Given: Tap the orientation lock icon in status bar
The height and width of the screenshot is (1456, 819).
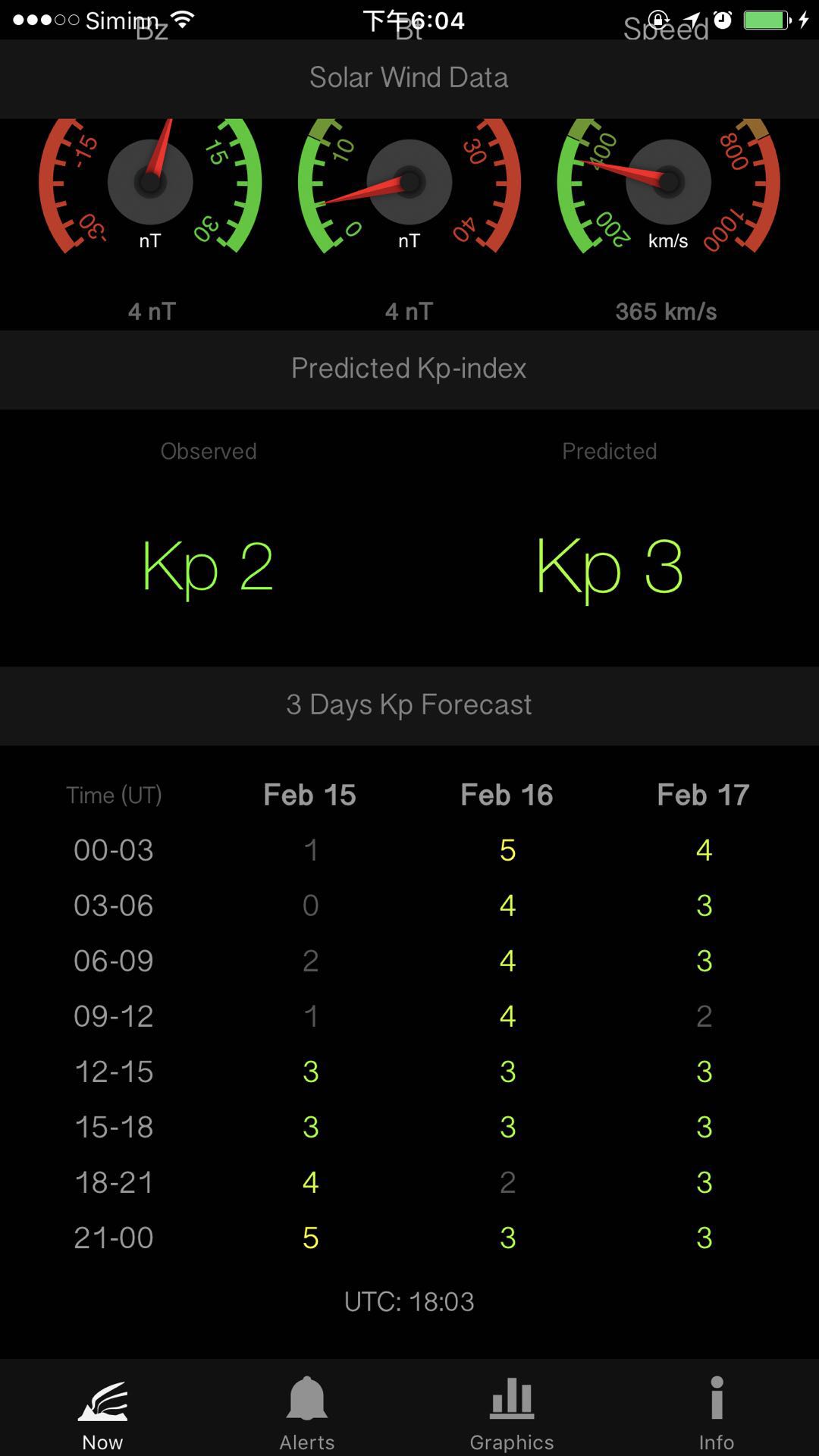Looking at the screenshot, I should tap(659, 20).
